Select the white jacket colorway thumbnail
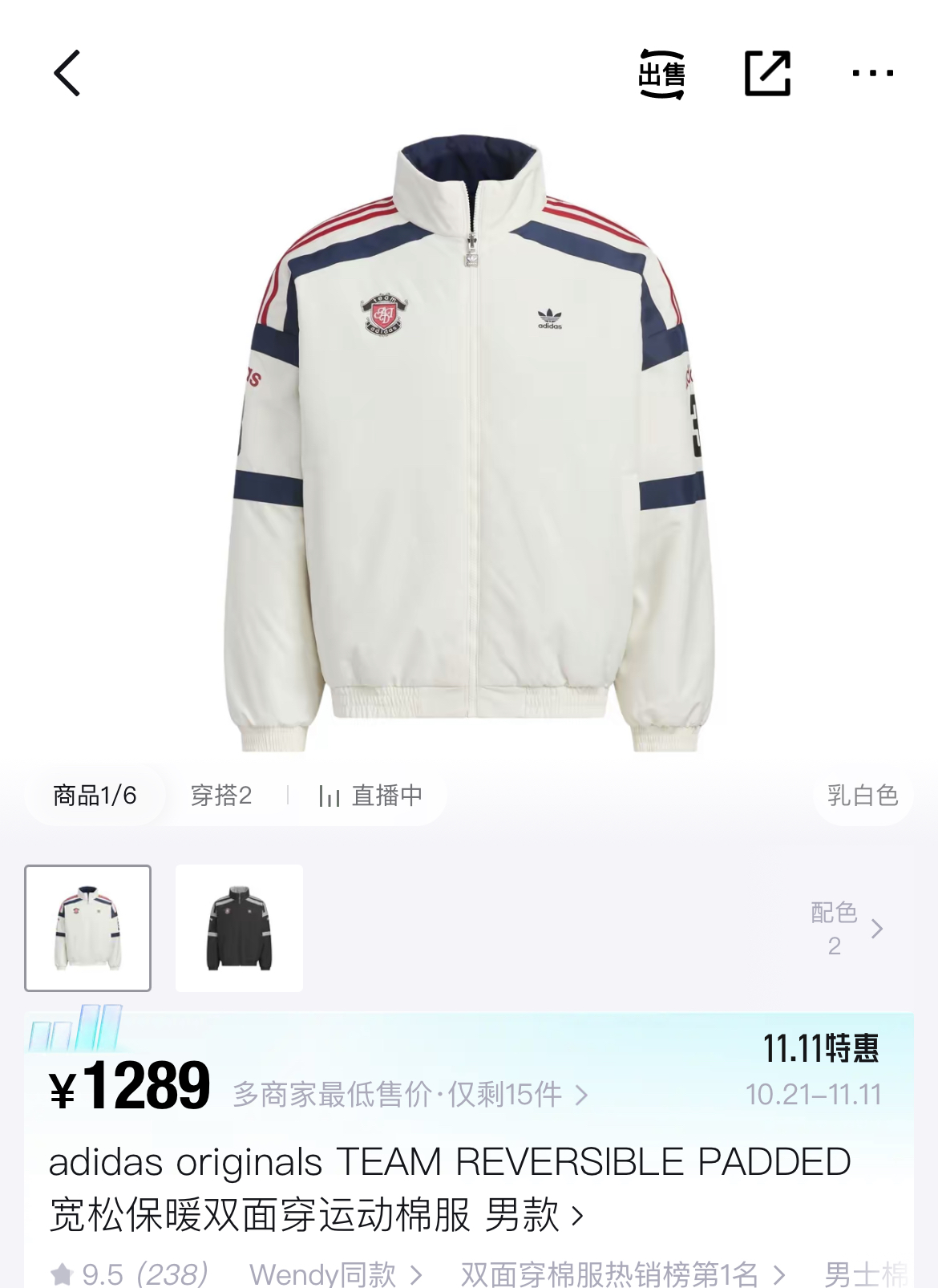938x1288 pixels. coord(88,928)
